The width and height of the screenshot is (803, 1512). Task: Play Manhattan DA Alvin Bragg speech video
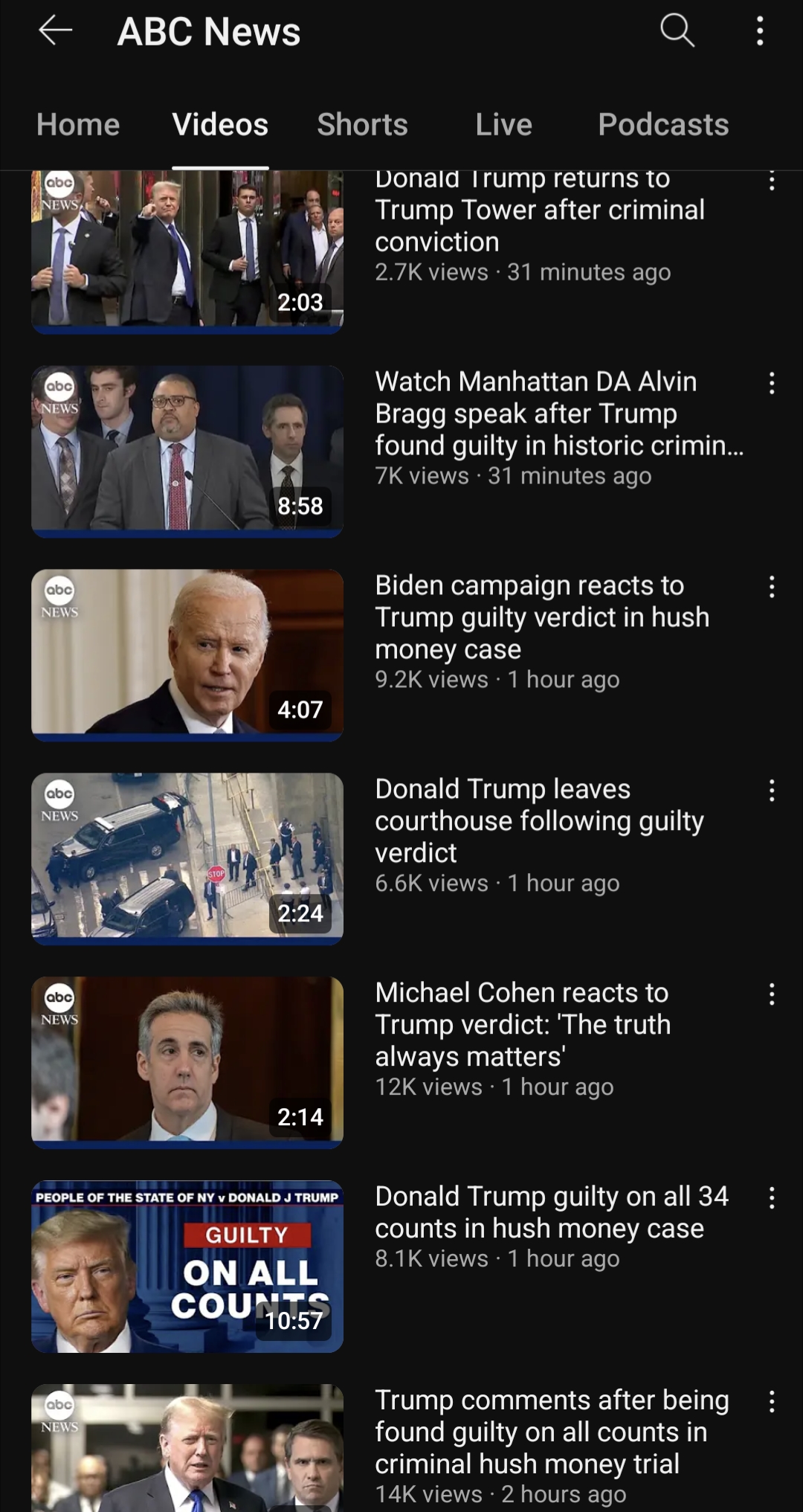[187, 451]
